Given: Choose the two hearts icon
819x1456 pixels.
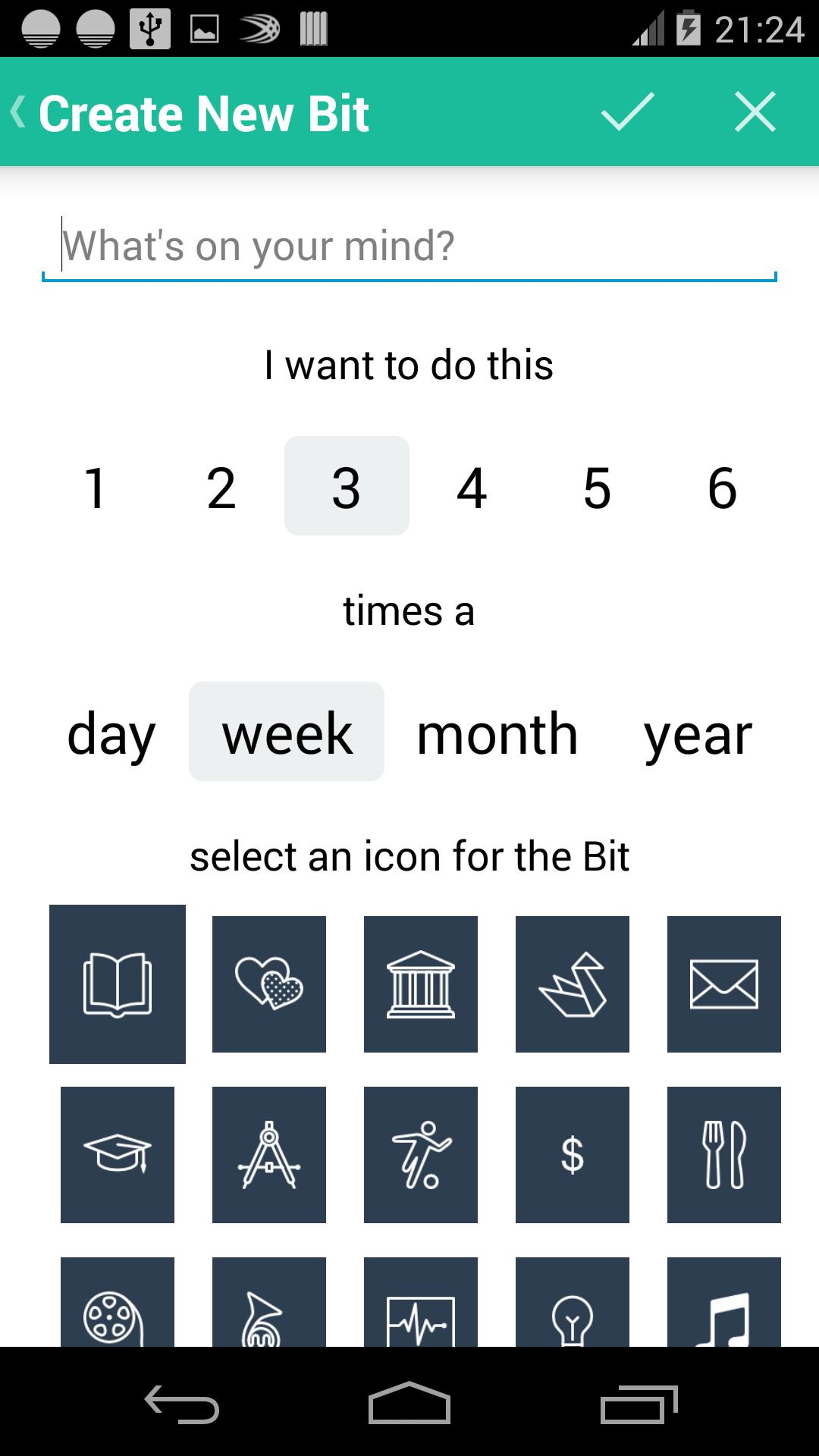Looking at the screenshot, I should (x=269, y=985).
